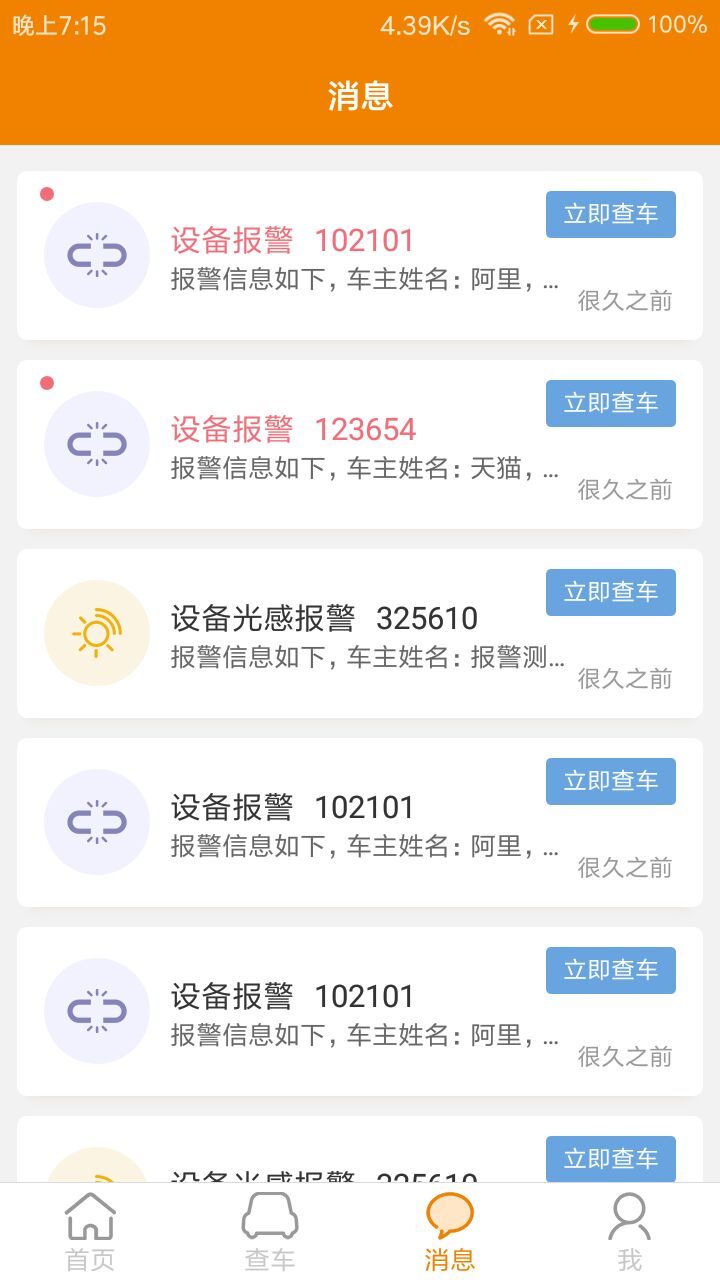Click the chain-link icon on alert 102101
This screenshot has height=1280, width=720.
(x=96, y=255)
